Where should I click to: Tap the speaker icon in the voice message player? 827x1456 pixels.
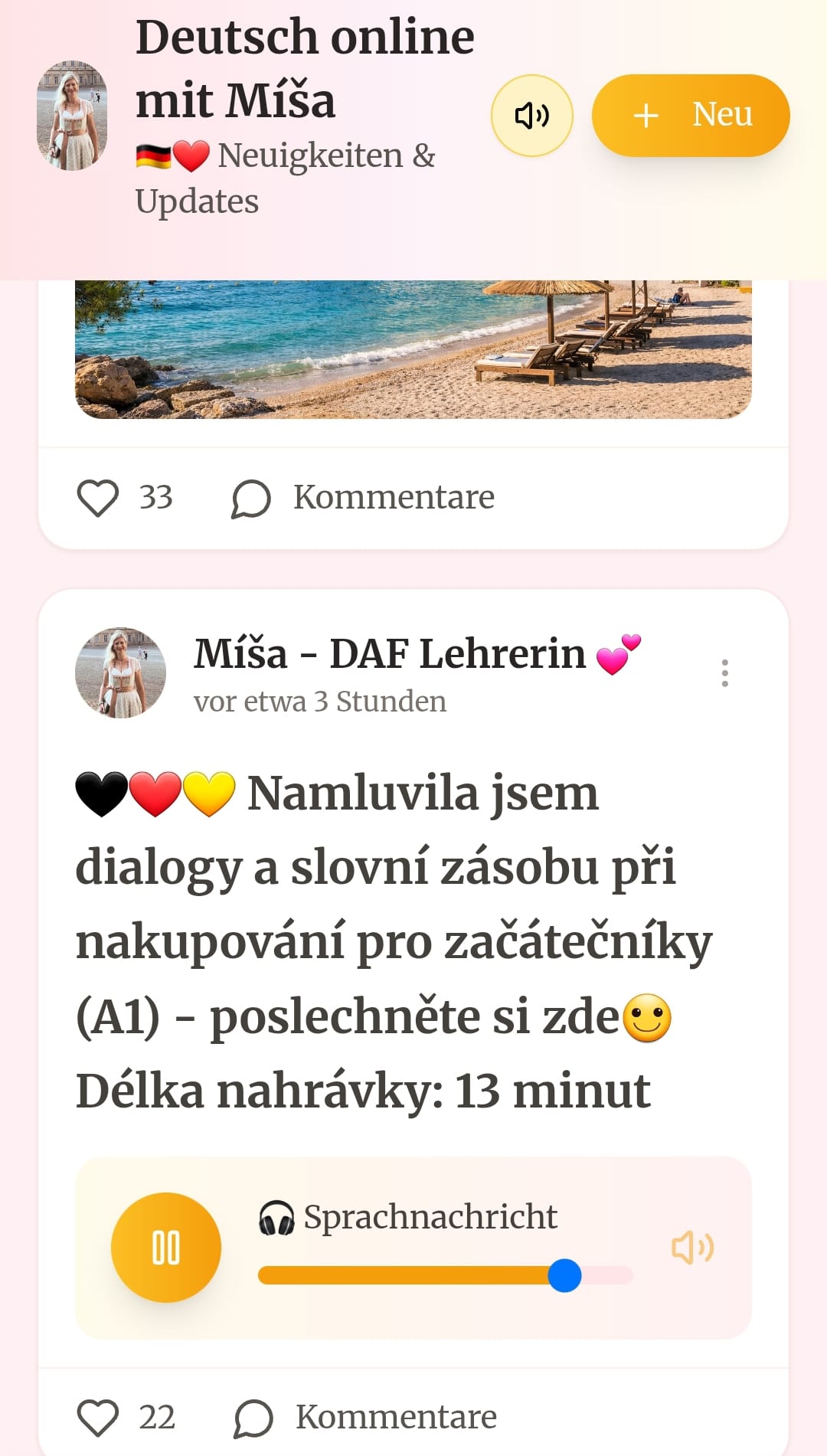[x=692, y=1247]
